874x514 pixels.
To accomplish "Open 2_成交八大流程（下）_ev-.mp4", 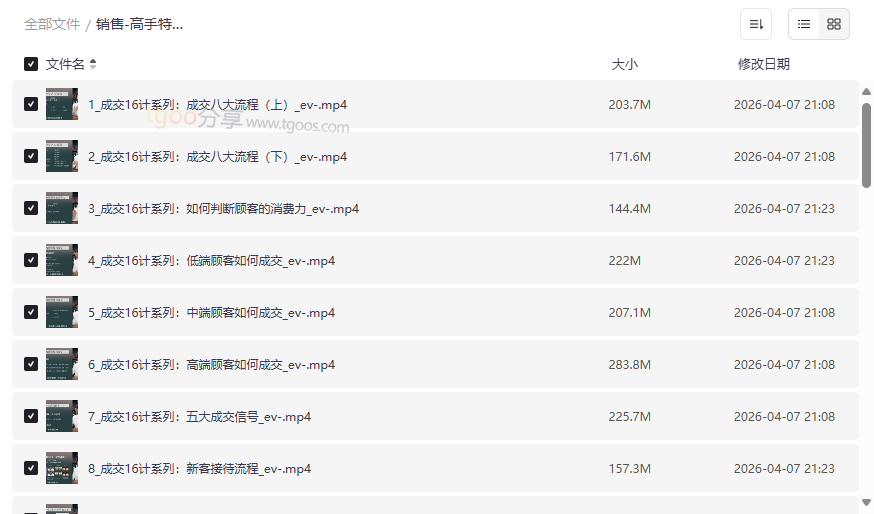I will click(217, 157).
